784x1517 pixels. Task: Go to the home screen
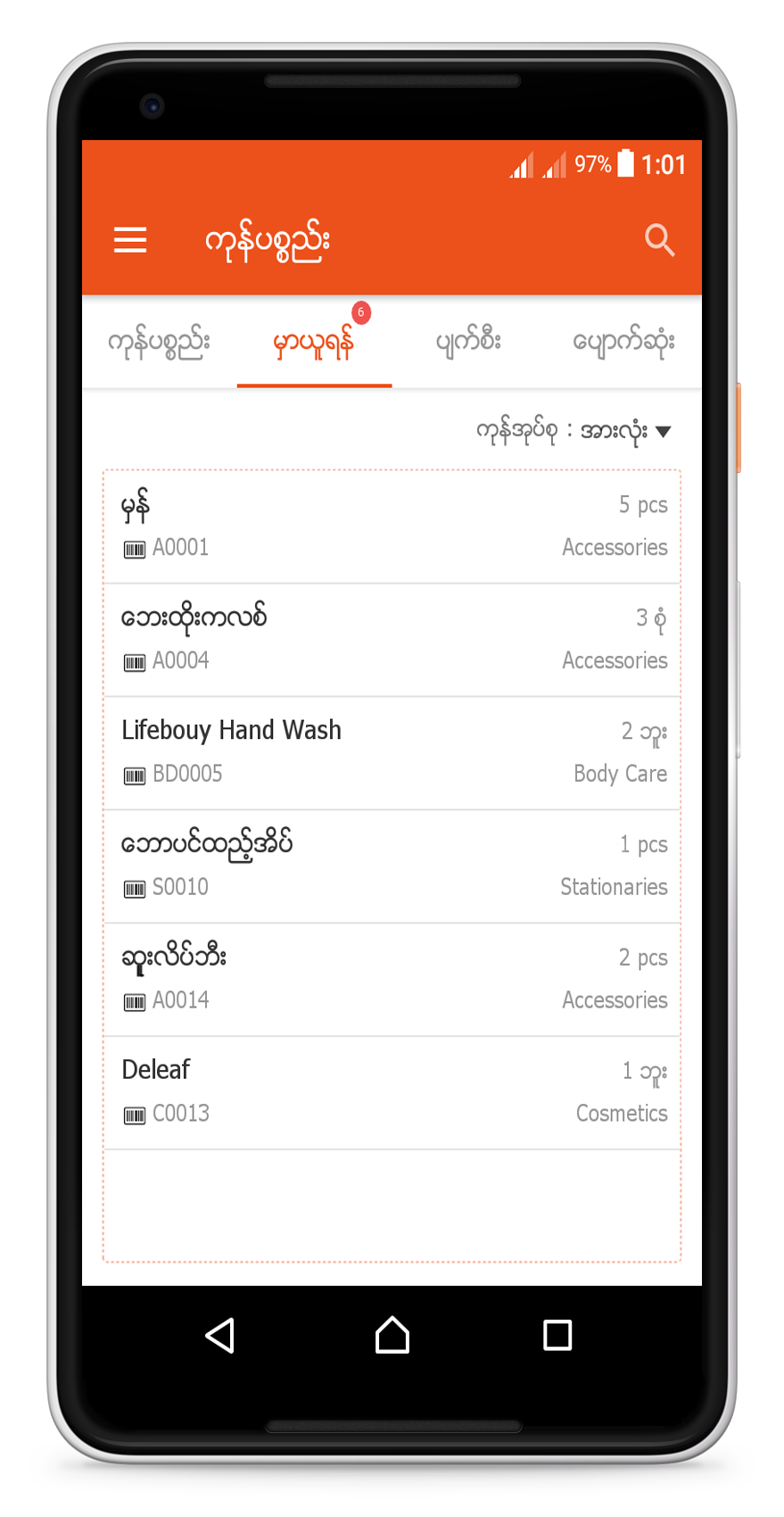coord(392,1336)
